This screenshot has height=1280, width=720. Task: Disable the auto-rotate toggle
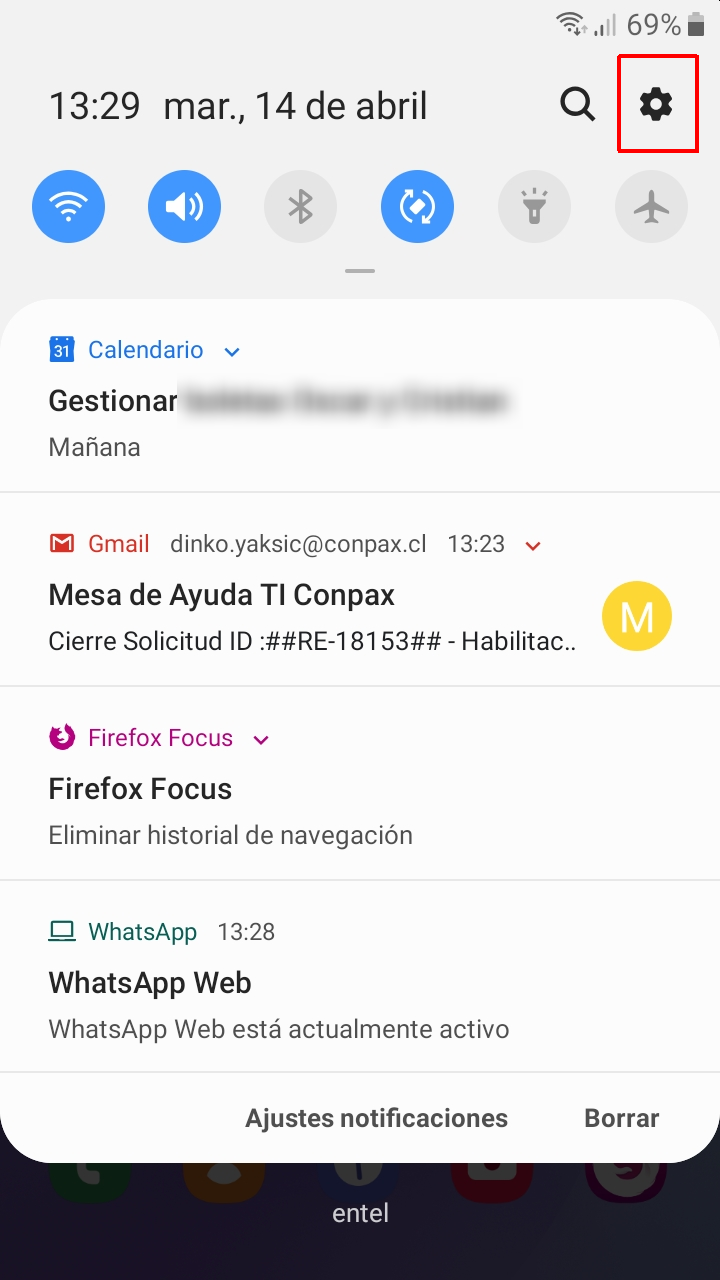(x=417, y=207)
